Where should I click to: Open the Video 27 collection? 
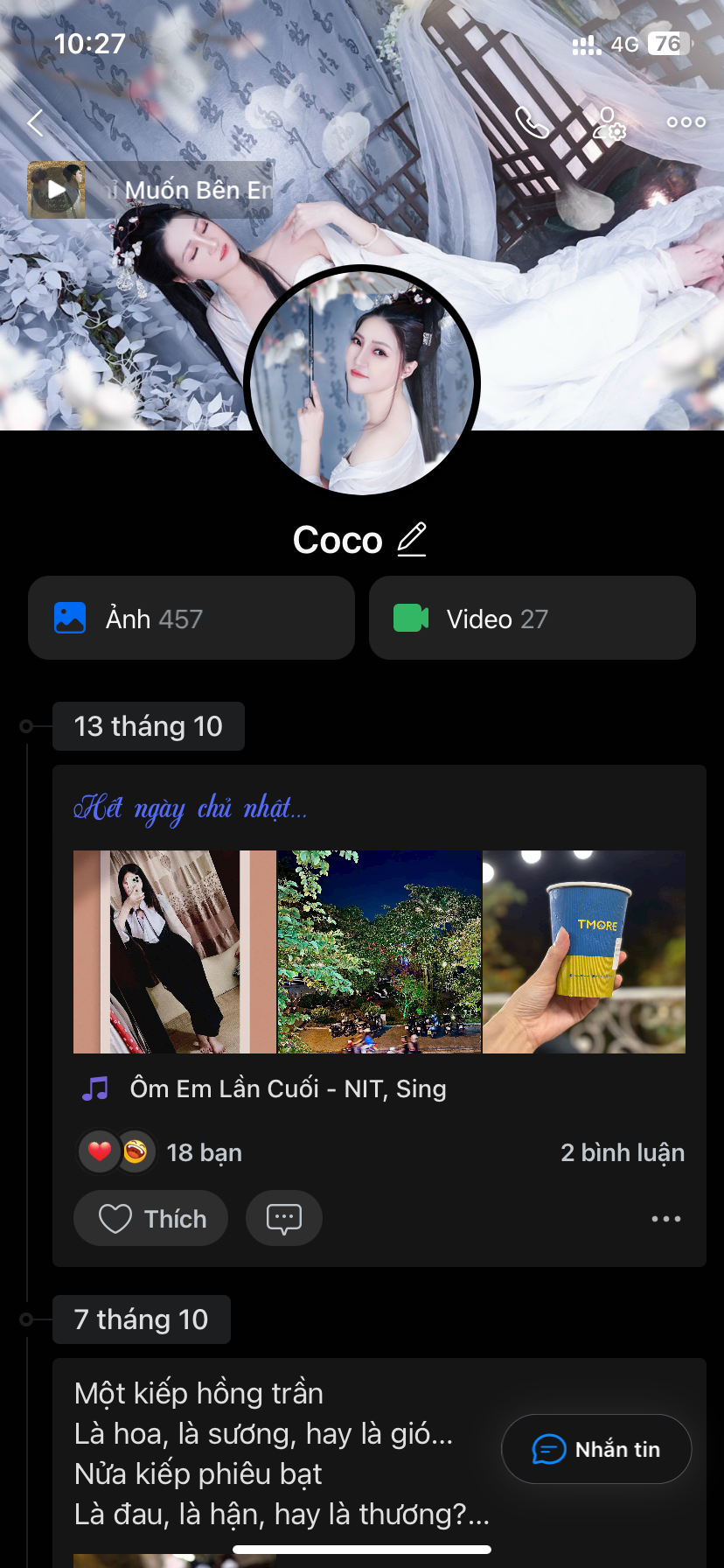pos(532,619)
